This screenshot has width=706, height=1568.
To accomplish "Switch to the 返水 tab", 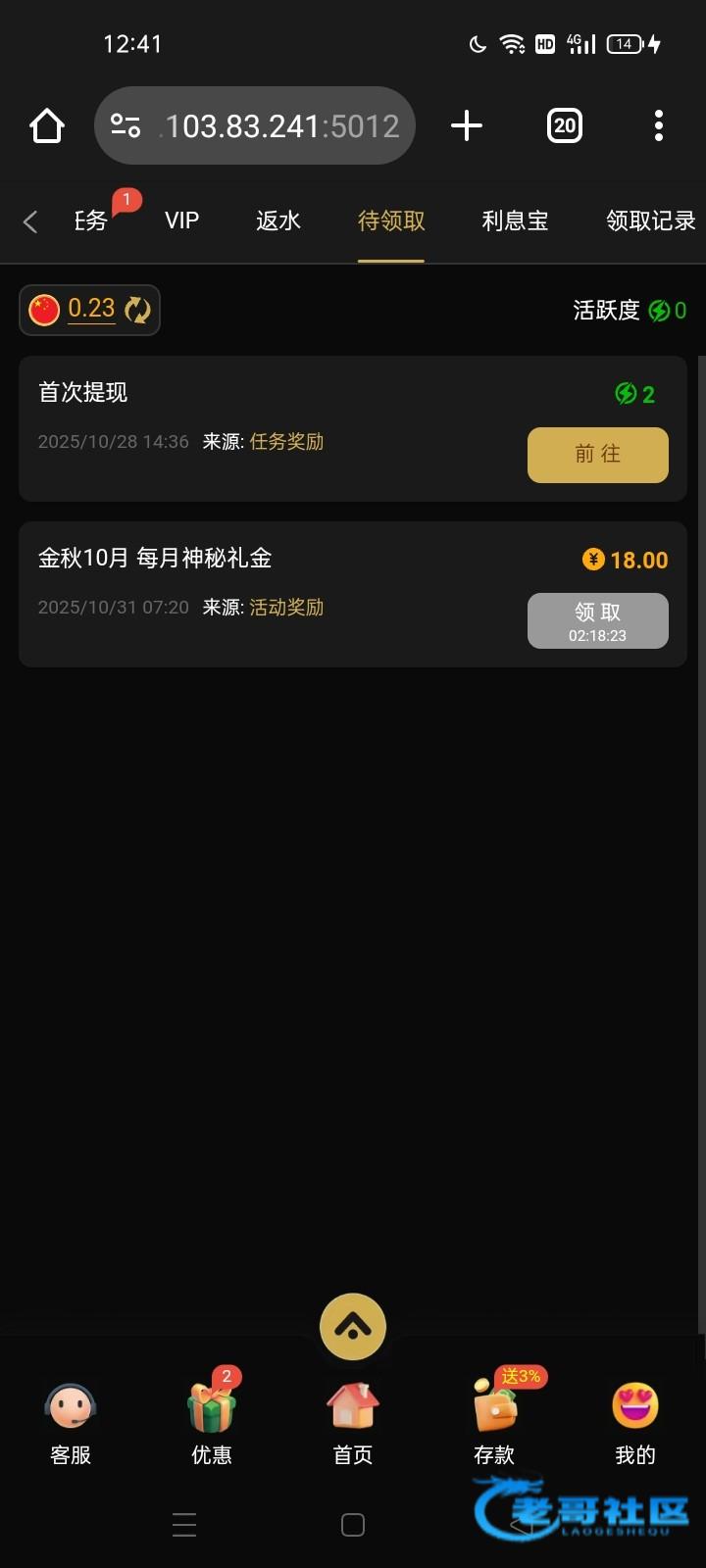I will (x=278, y=220).
